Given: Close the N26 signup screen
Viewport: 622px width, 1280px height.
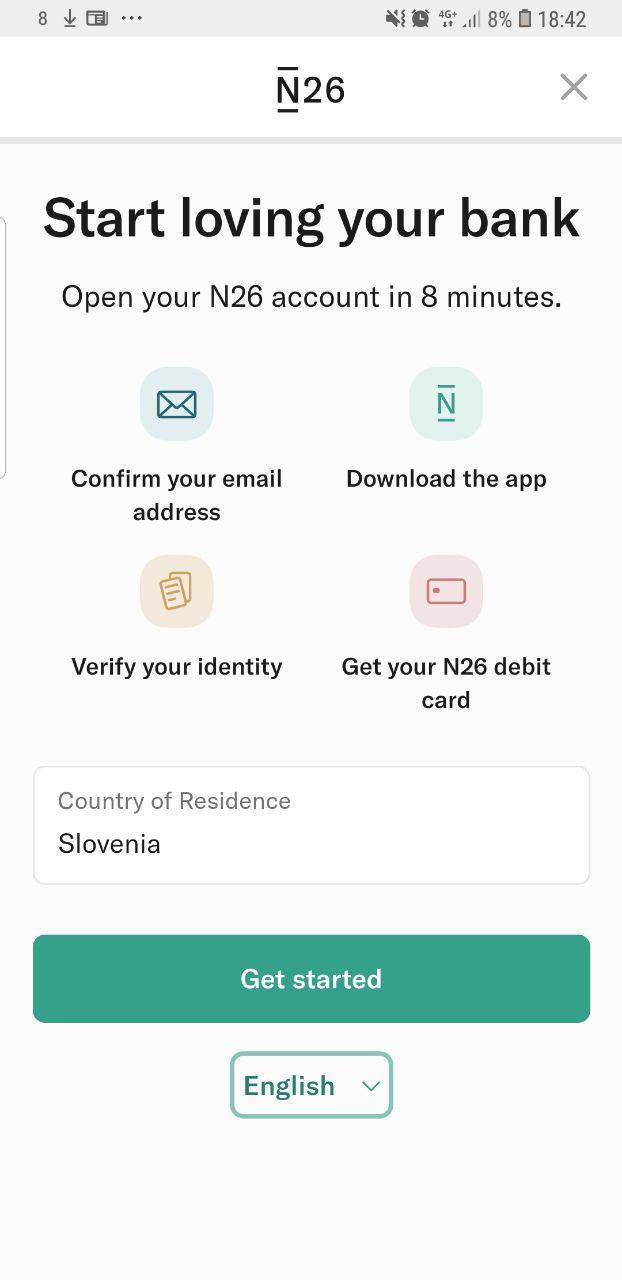Looking at the screenshot, I should [573, 87].
